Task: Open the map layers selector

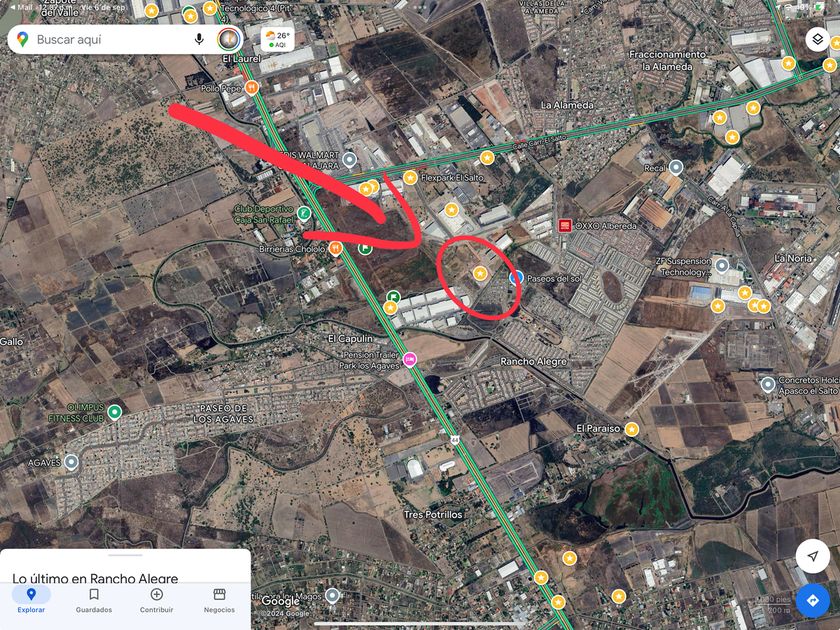Action: click(x=817, y=40)
